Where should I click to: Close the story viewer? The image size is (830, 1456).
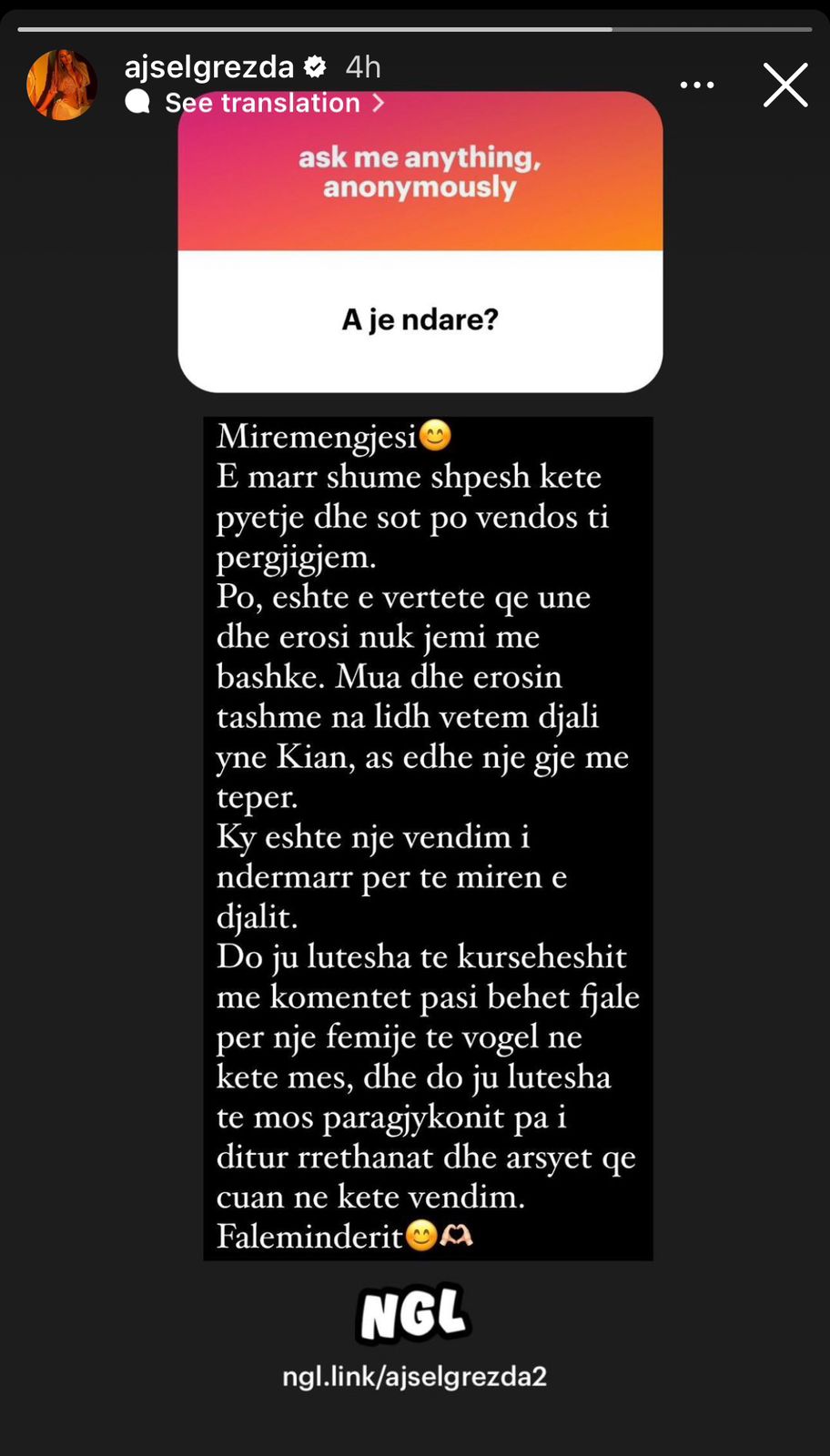[x=784, y=86]
